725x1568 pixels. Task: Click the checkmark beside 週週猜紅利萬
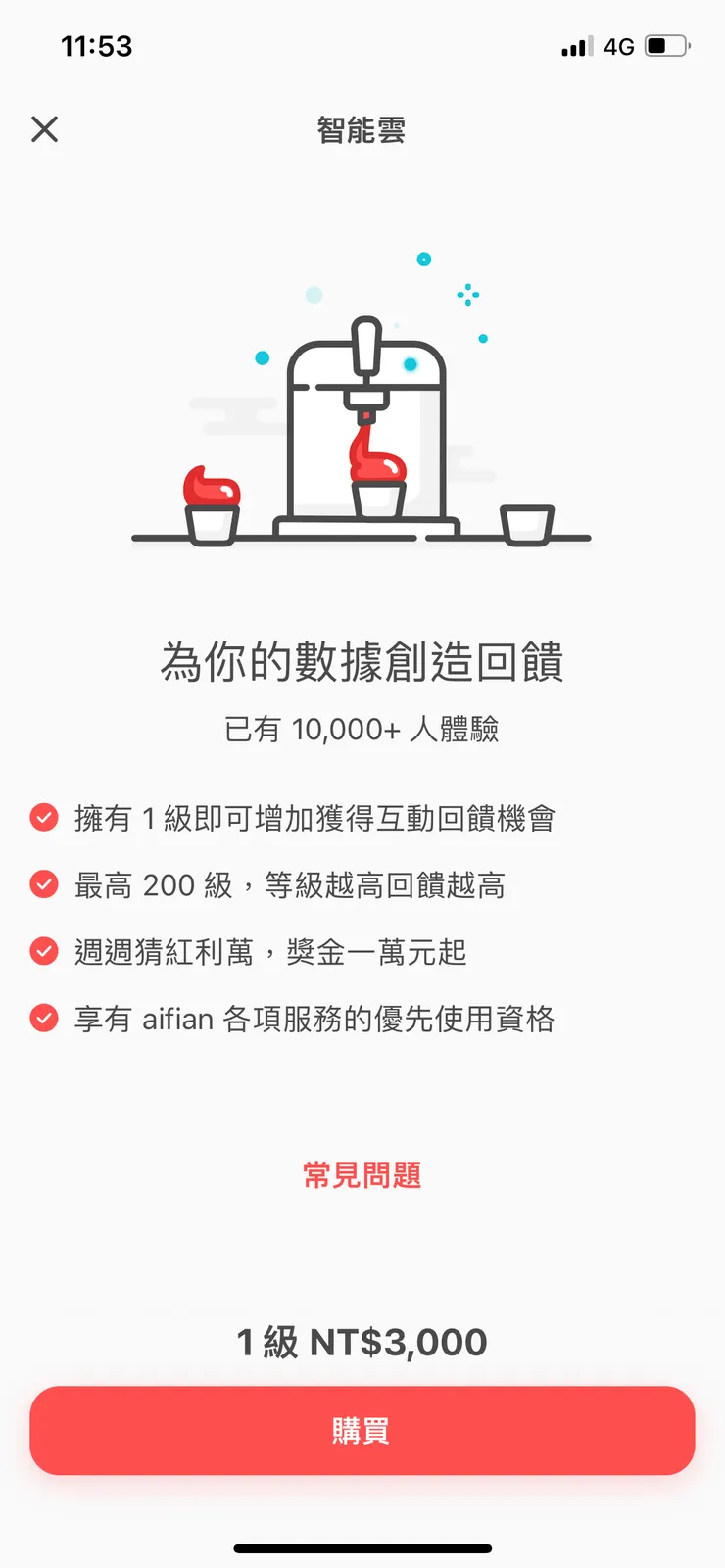point(44,951)
